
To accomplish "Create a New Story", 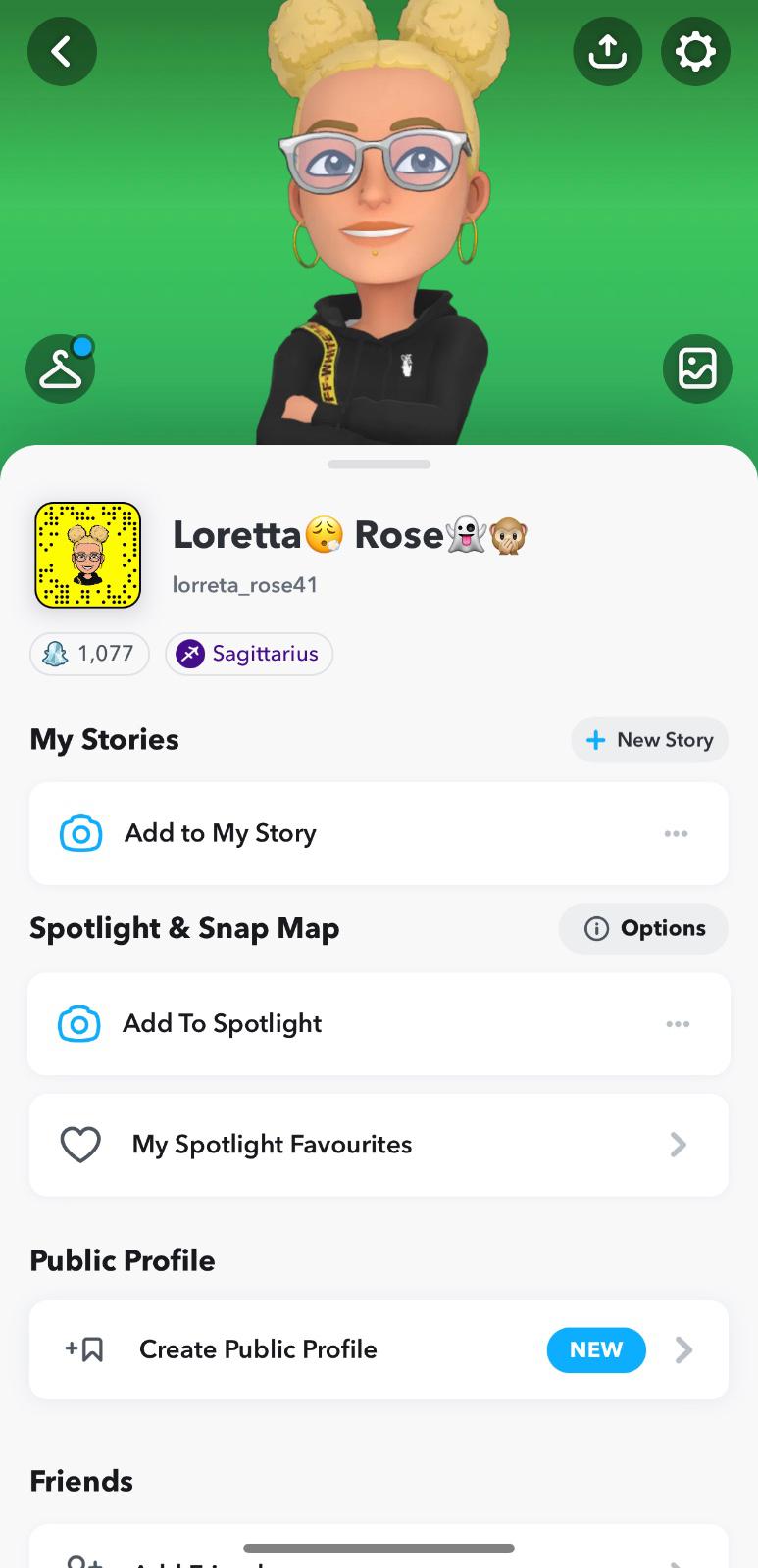I will [x=649, y=740].
